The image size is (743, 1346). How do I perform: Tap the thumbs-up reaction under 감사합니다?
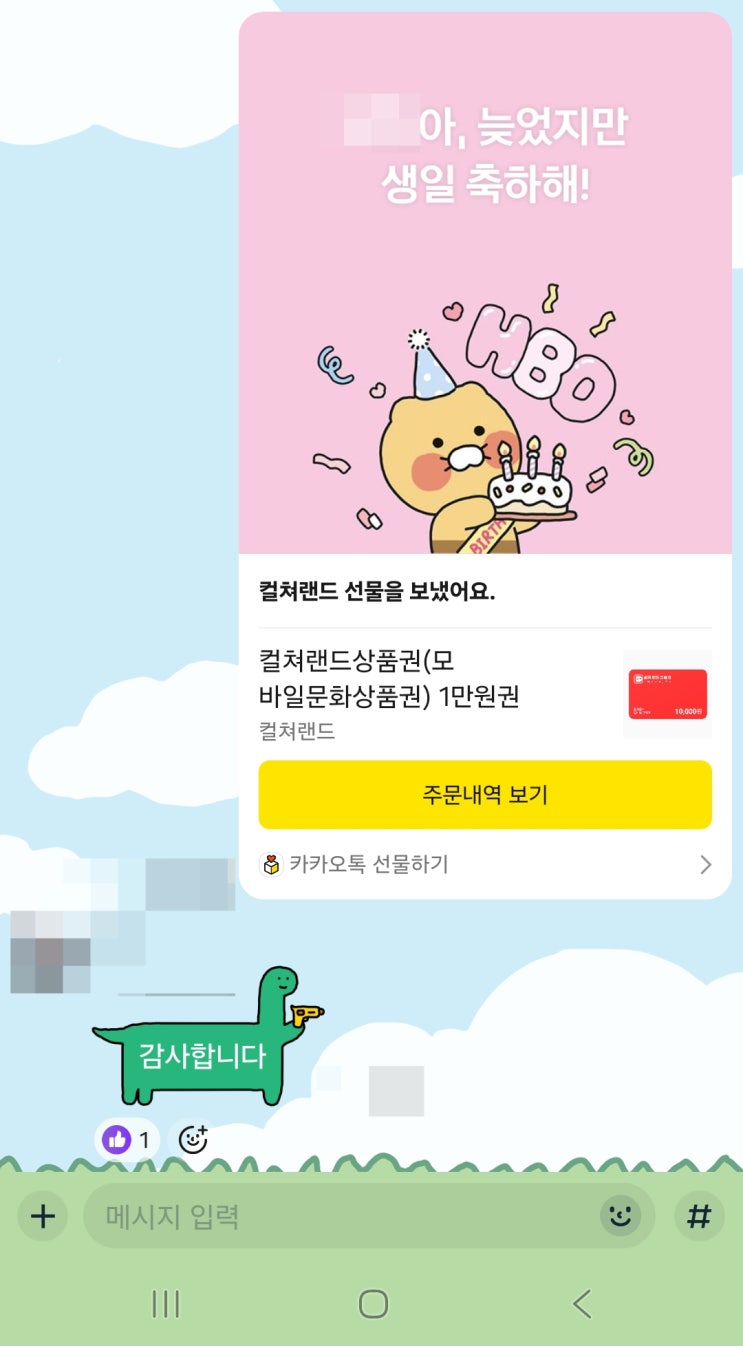point(127,1139)
